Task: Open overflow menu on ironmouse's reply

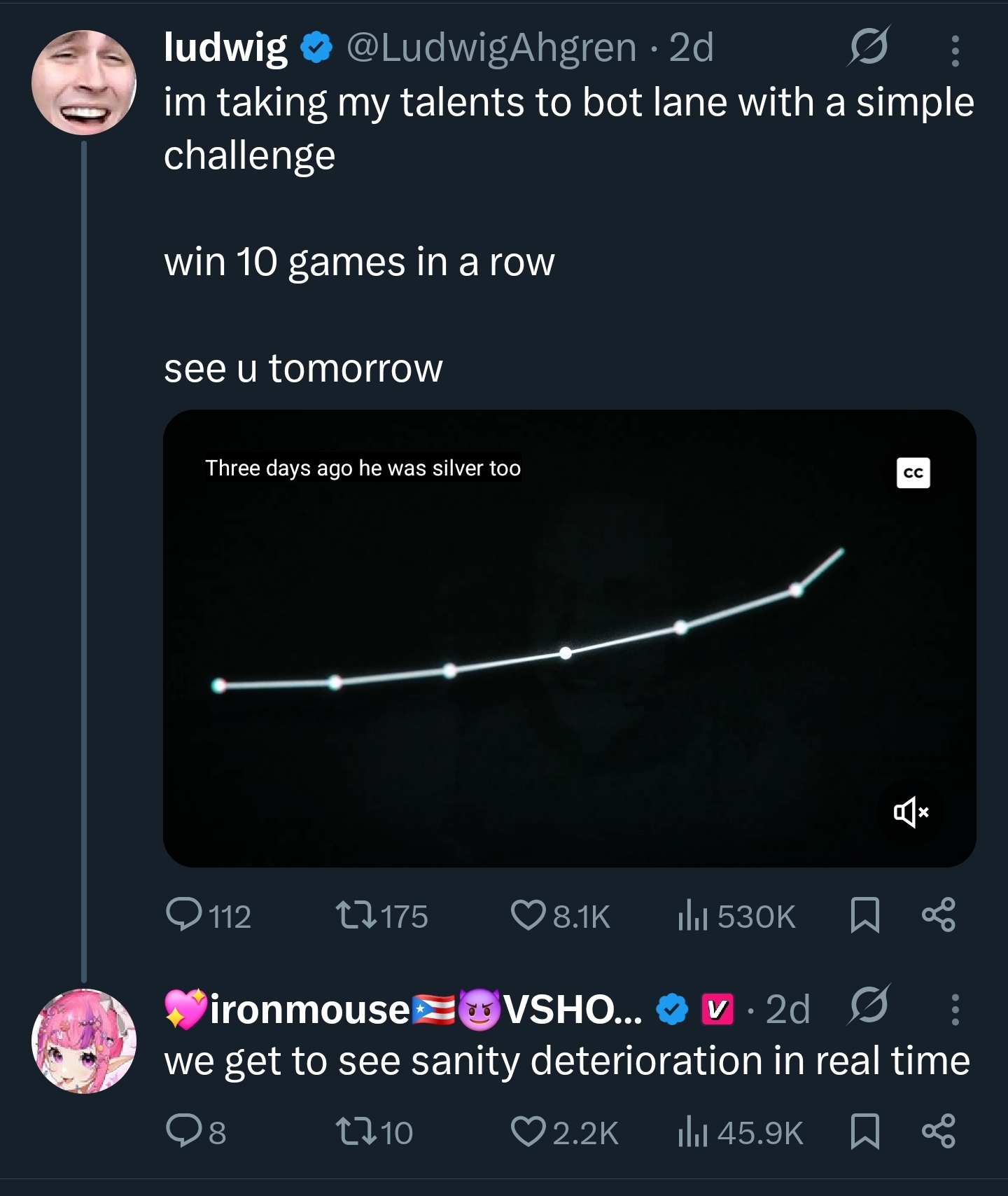Action: 955,1009
